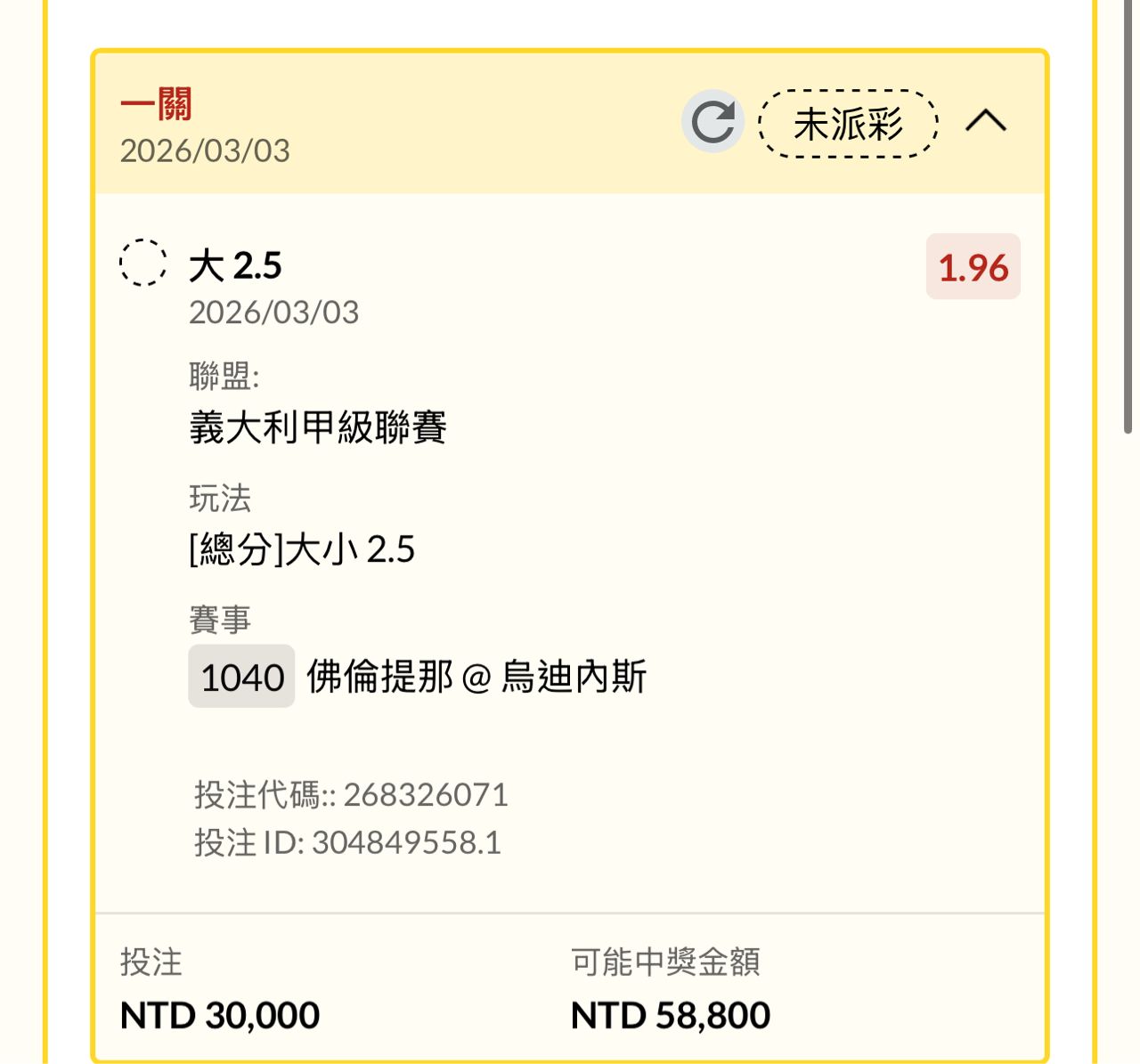
Task: Collapse the 一關 bet slip card
Action: [x=986, y=121]
